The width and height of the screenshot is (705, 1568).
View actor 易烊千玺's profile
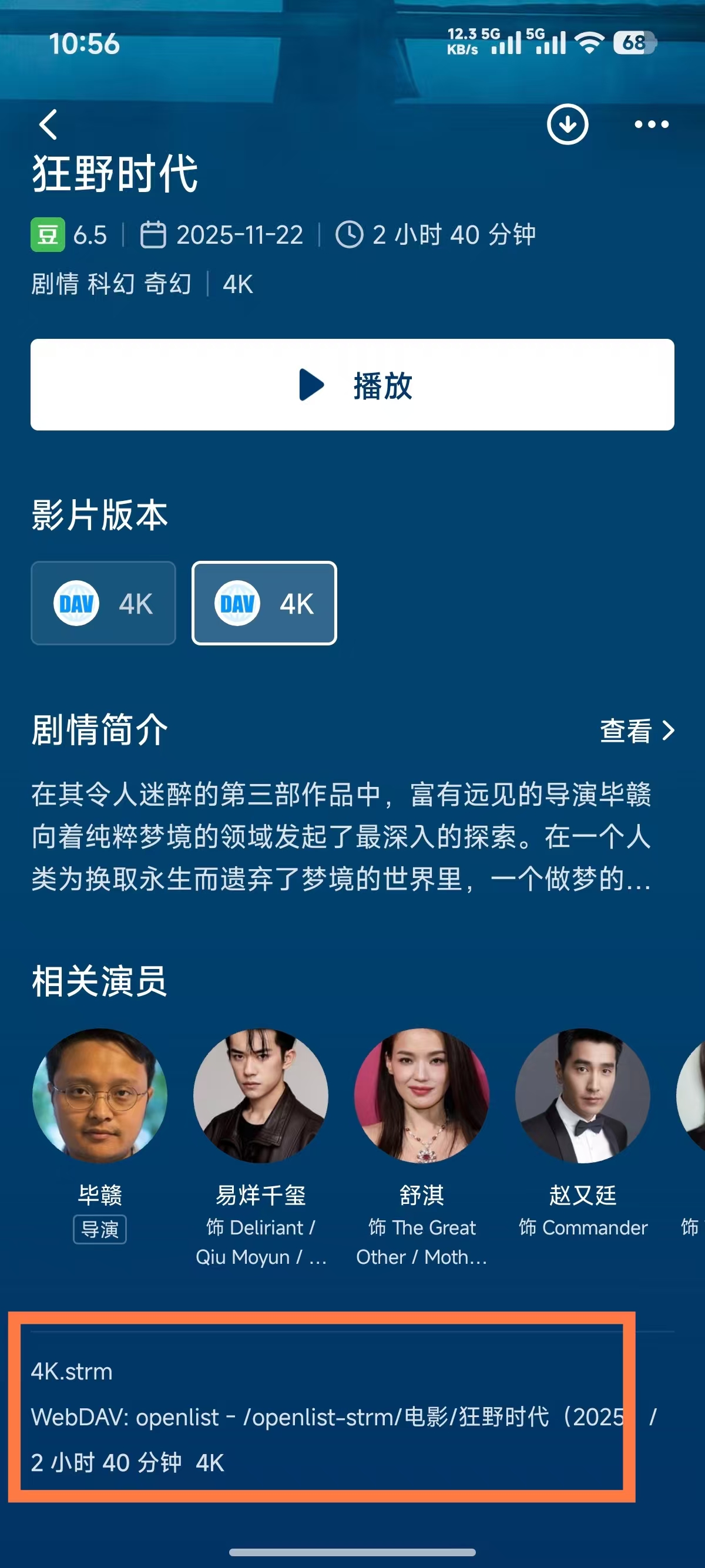tap(261, 1096)
